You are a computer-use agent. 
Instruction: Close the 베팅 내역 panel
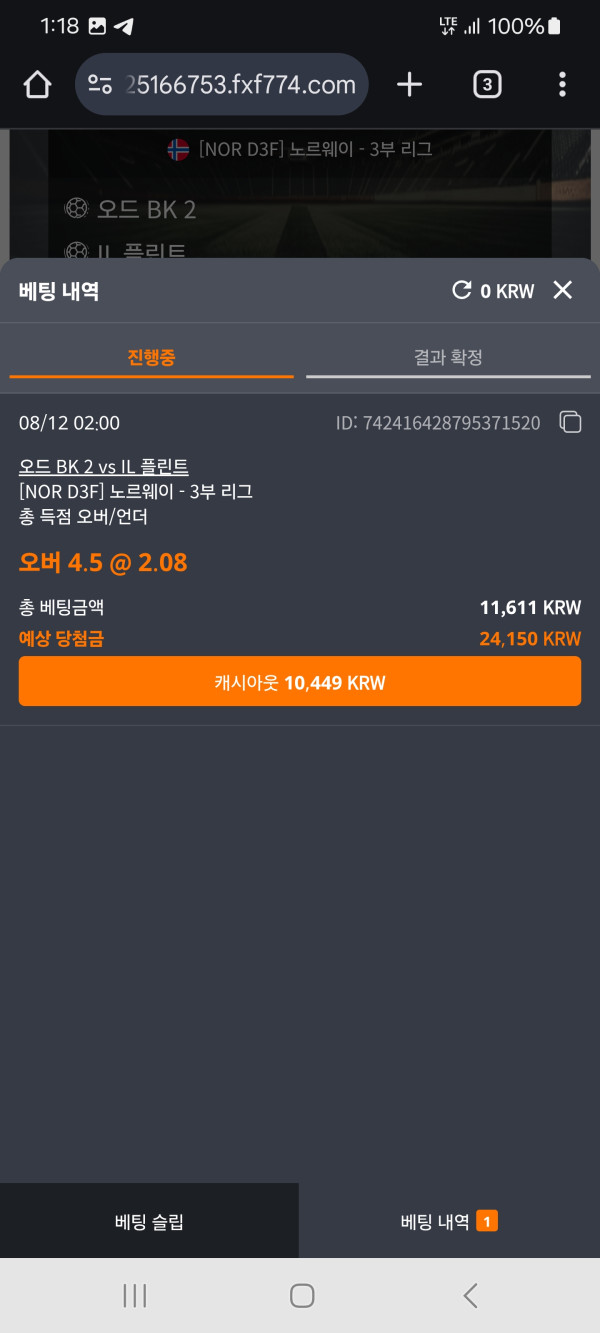pyautogui.click(x=563, y=290)
